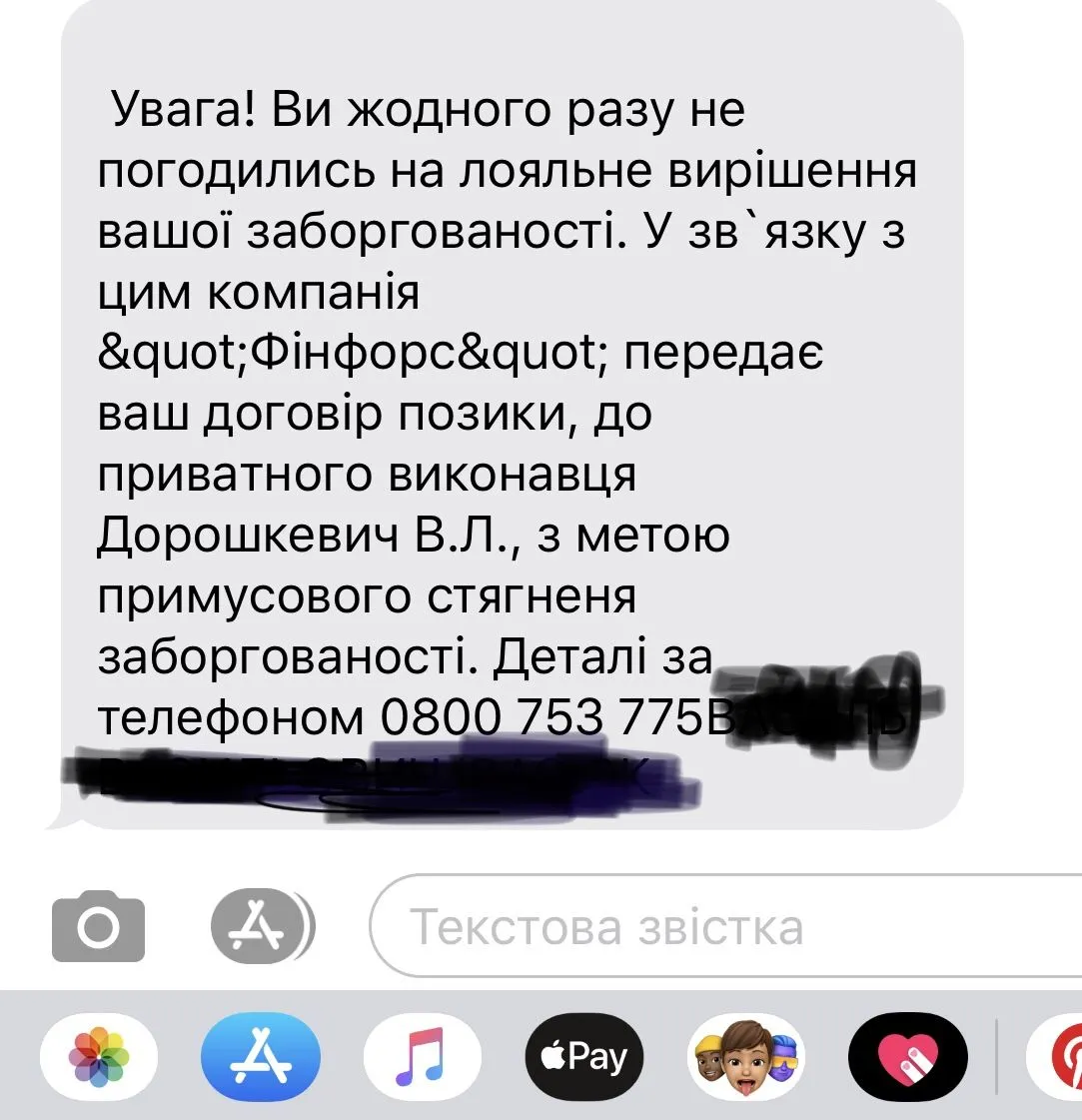Choose Memoji stickers from the app drawer
The width and height of the screenshot is (1082, 1120).
(745, 1055)
